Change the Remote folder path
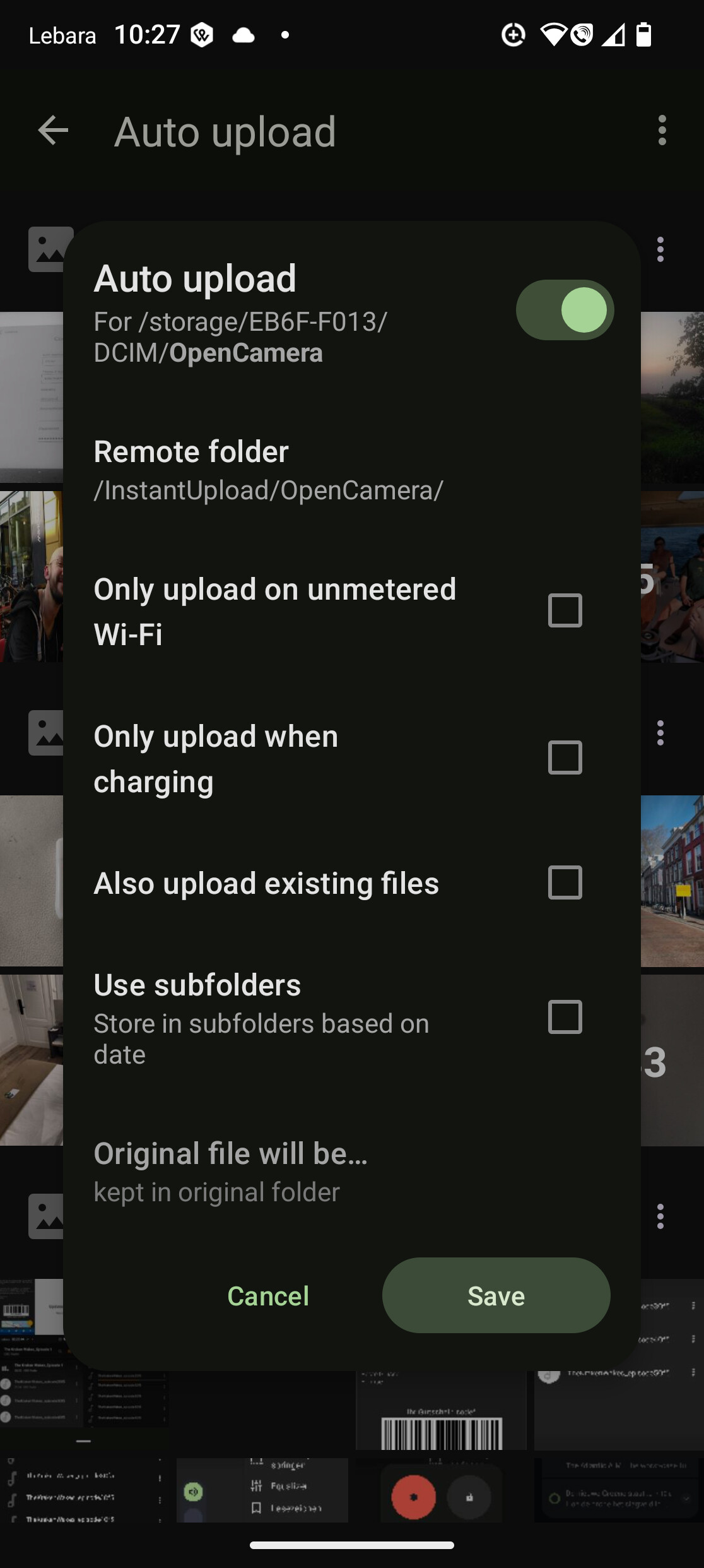Viewport: 704px width, 1568px height. 268,471
